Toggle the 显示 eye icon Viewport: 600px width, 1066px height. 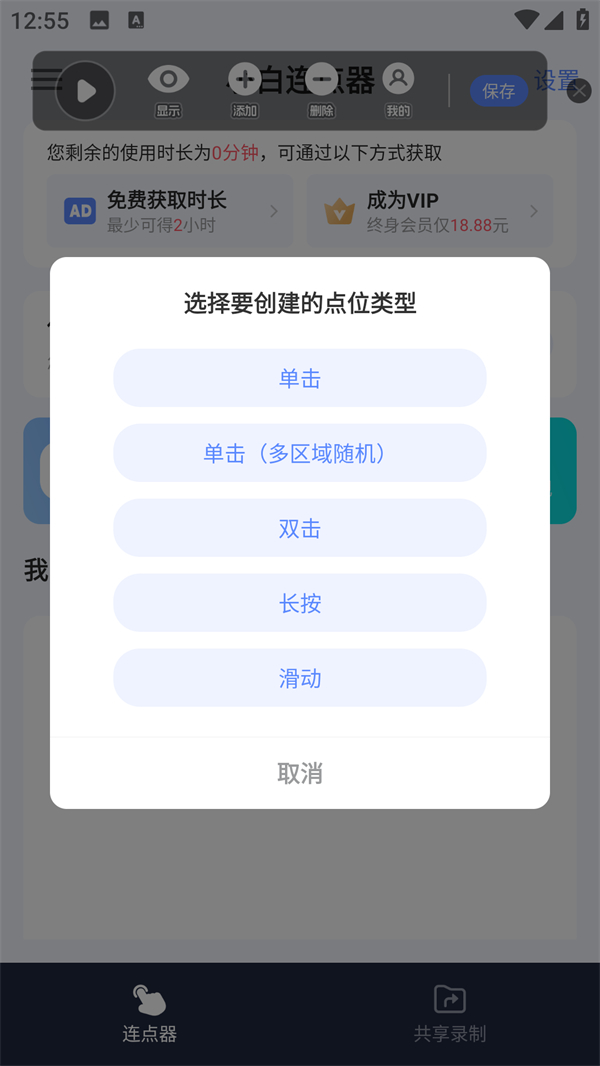pyautogui.click(x=168, y=88)
